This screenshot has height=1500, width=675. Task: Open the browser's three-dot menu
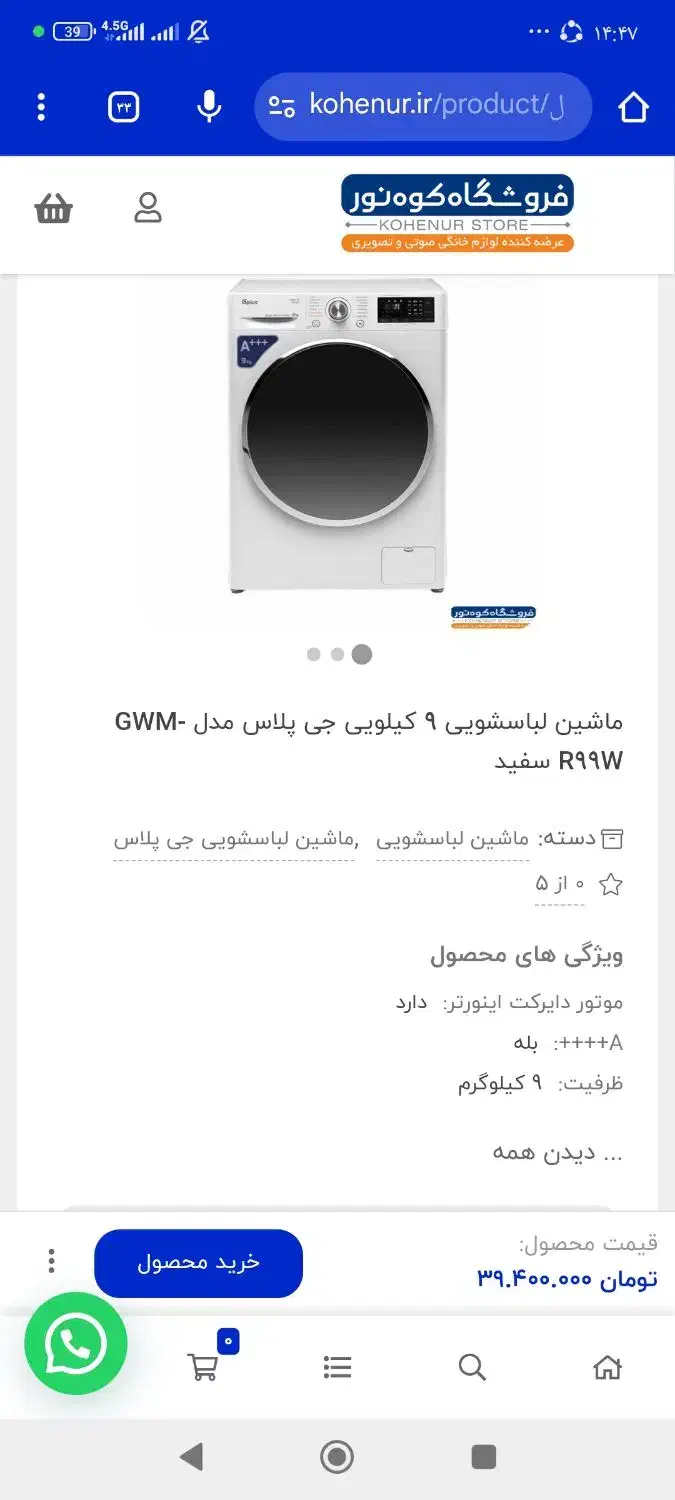pyautogui.click(x=41, y=107)
